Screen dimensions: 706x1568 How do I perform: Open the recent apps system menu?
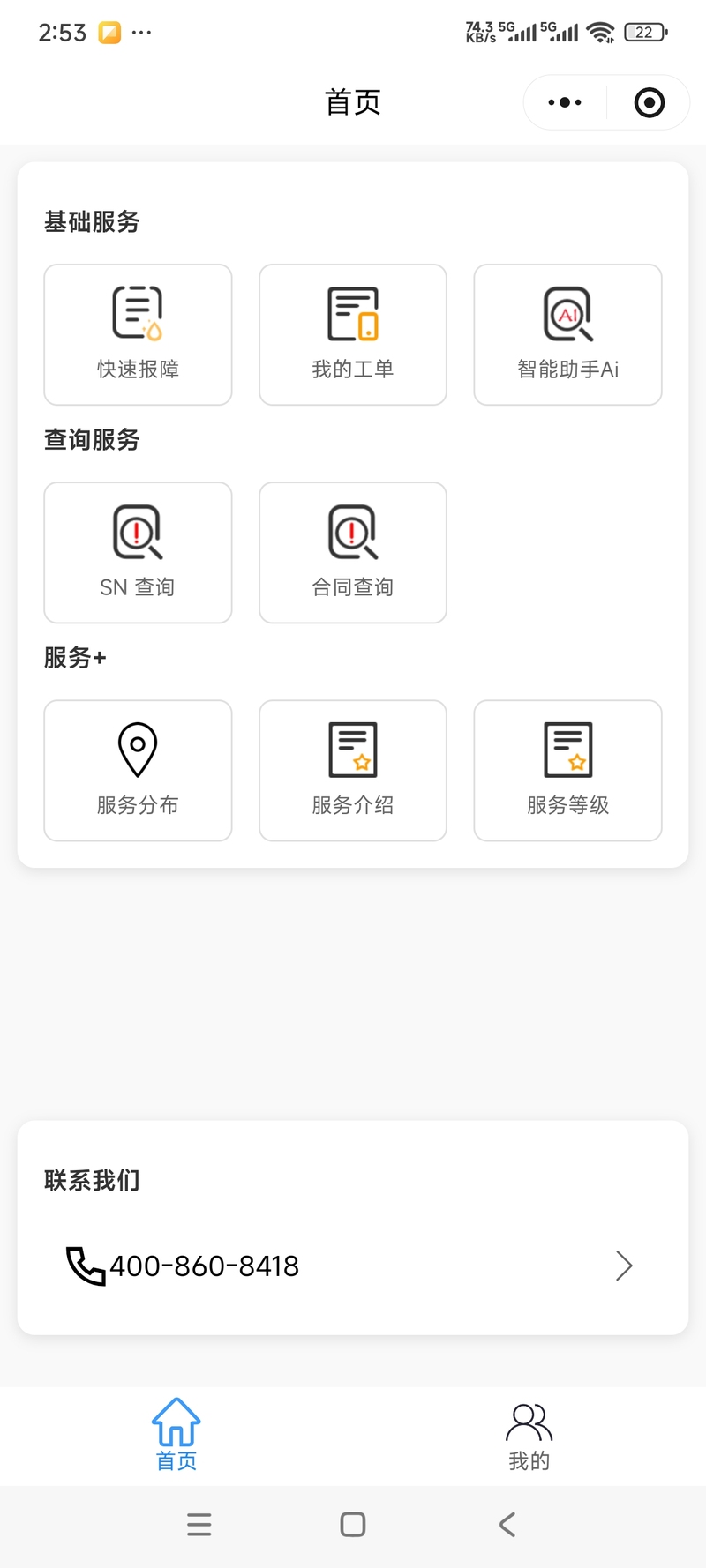[x=199, y=1525]
